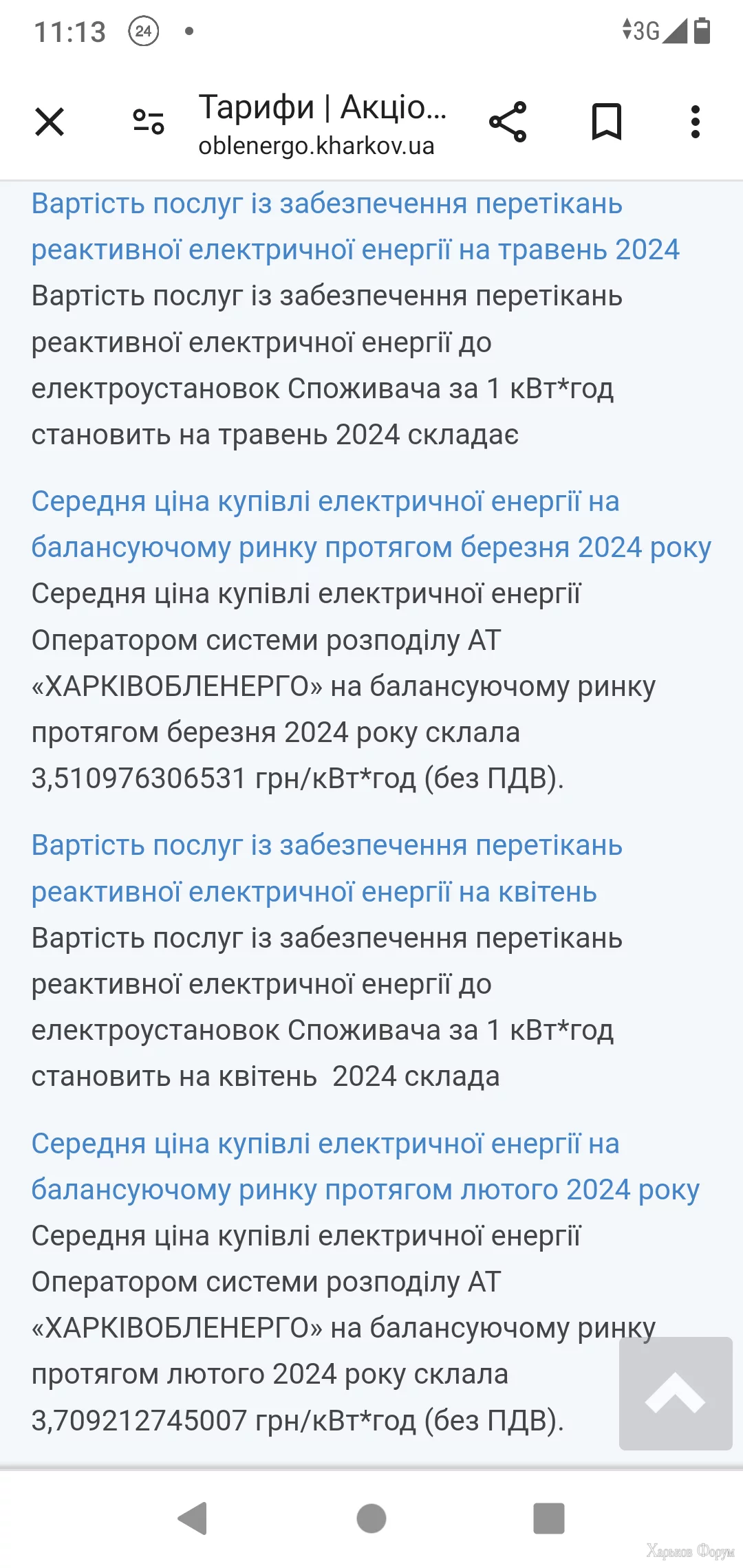Open the balancing market price link for лютого 2024
743x1568 pixels.
coord(365,1166)
